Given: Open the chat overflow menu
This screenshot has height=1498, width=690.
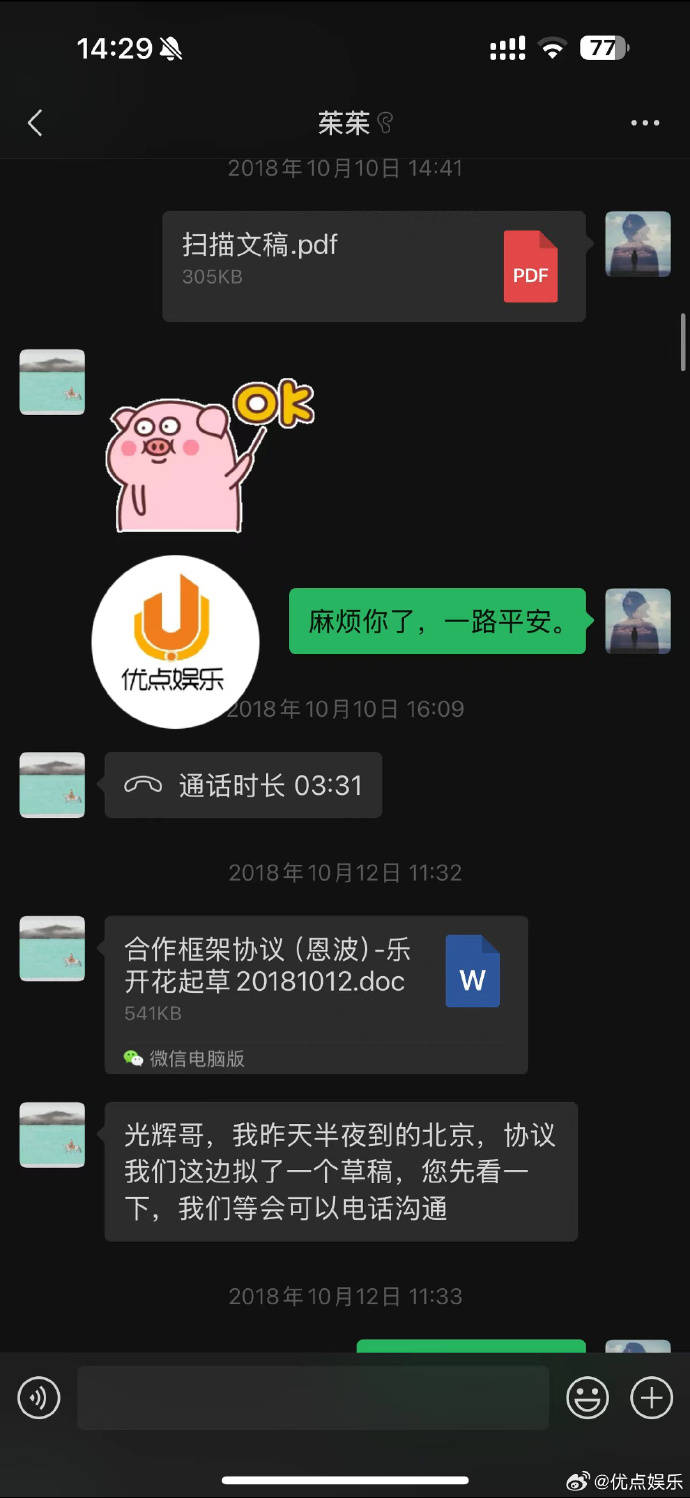Looking at the screenshot, I should [645, 123].
